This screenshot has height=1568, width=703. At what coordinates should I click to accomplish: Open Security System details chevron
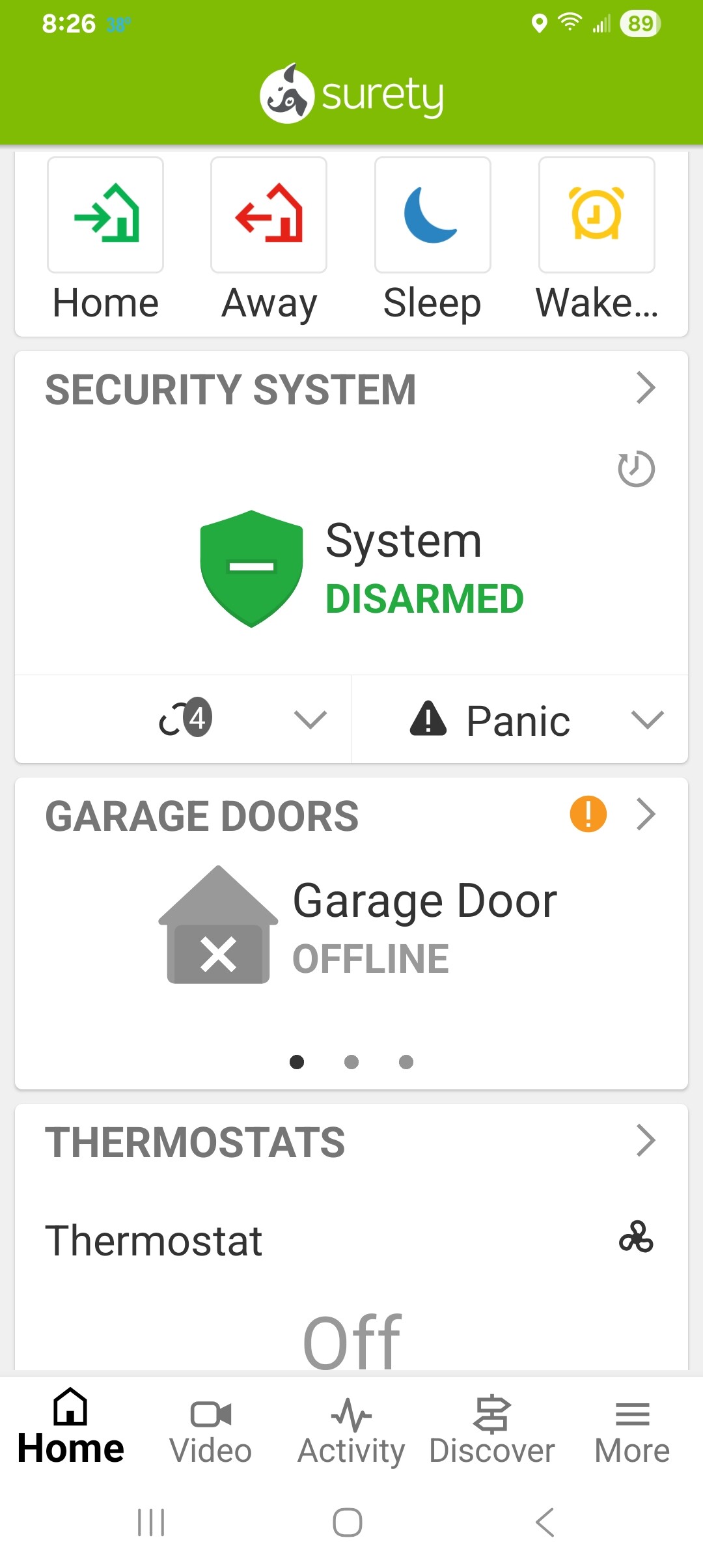(x=645, y=388)
